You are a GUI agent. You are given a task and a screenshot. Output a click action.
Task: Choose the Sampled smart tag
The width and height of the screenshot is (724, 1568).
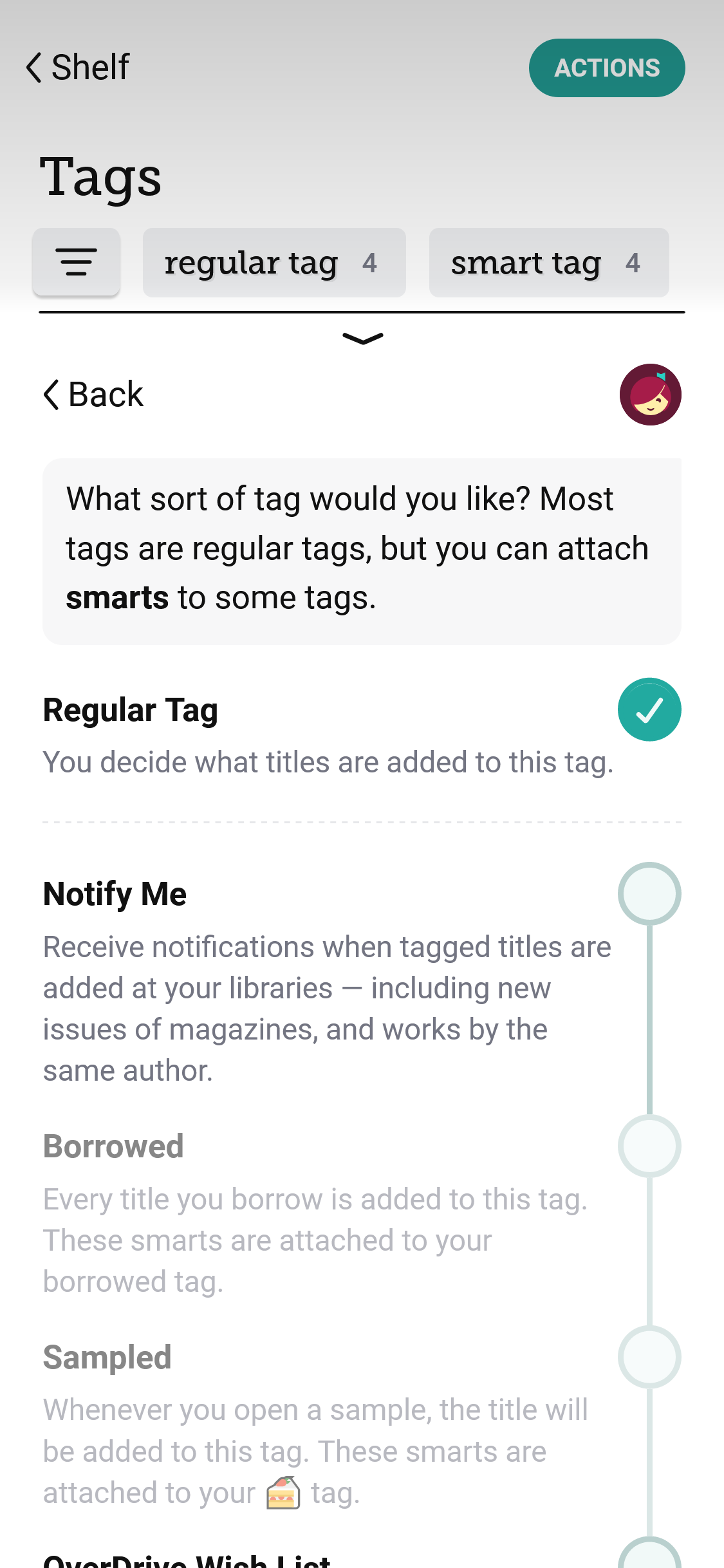tap(649, 1356)
